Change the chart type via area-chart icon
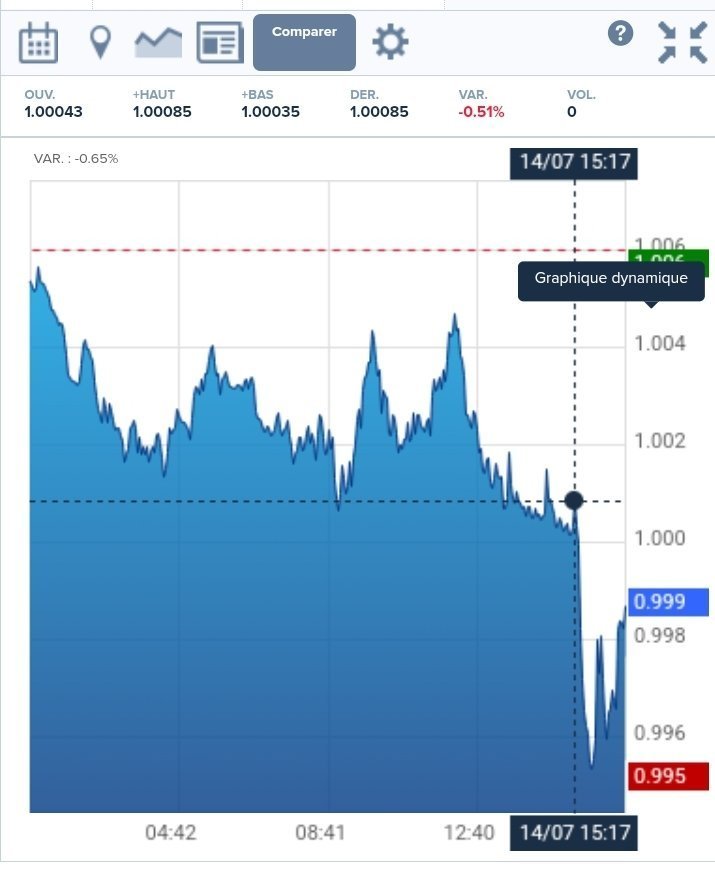This screenshot has height=871, width=715. coord(159,42)
